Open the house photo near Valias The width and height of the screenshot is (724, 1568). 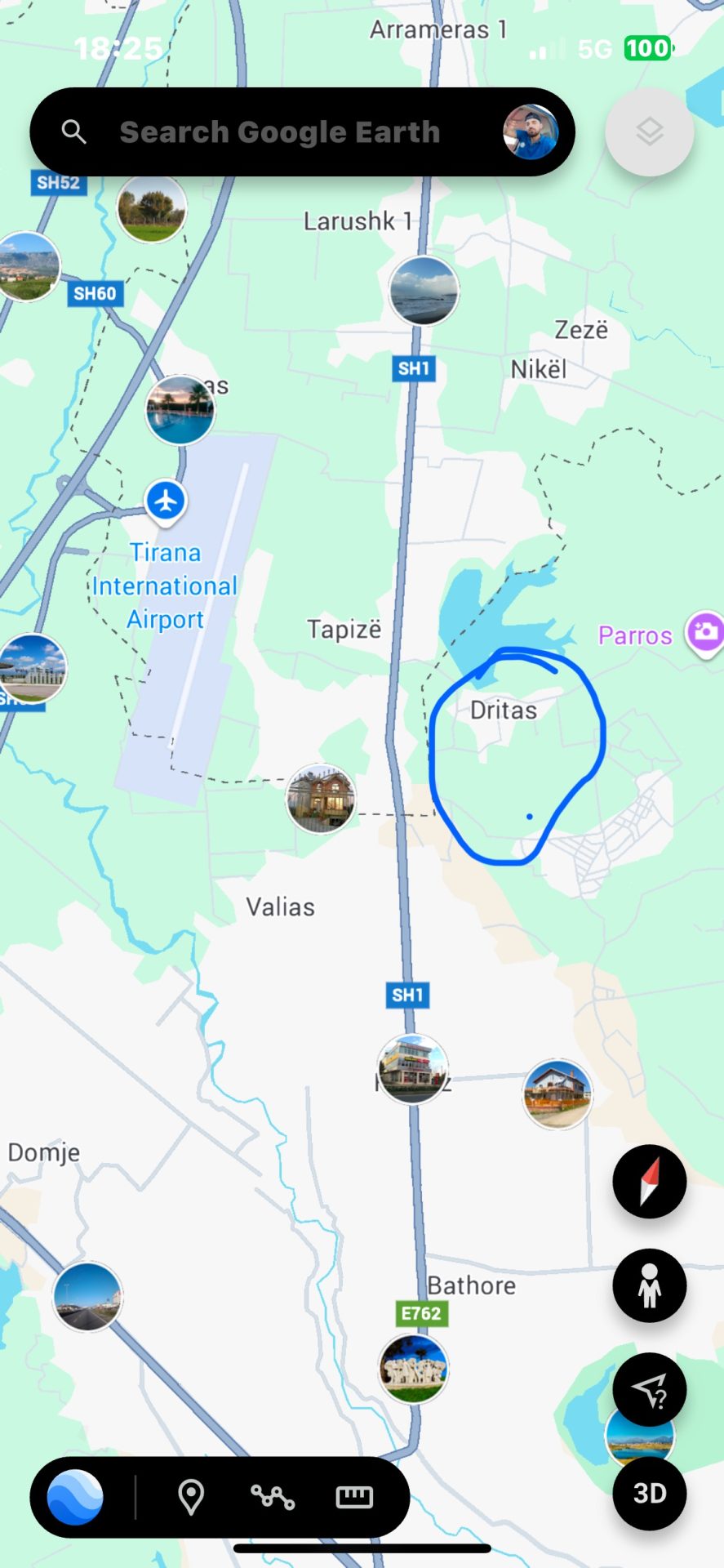click(x=321, y=799)
